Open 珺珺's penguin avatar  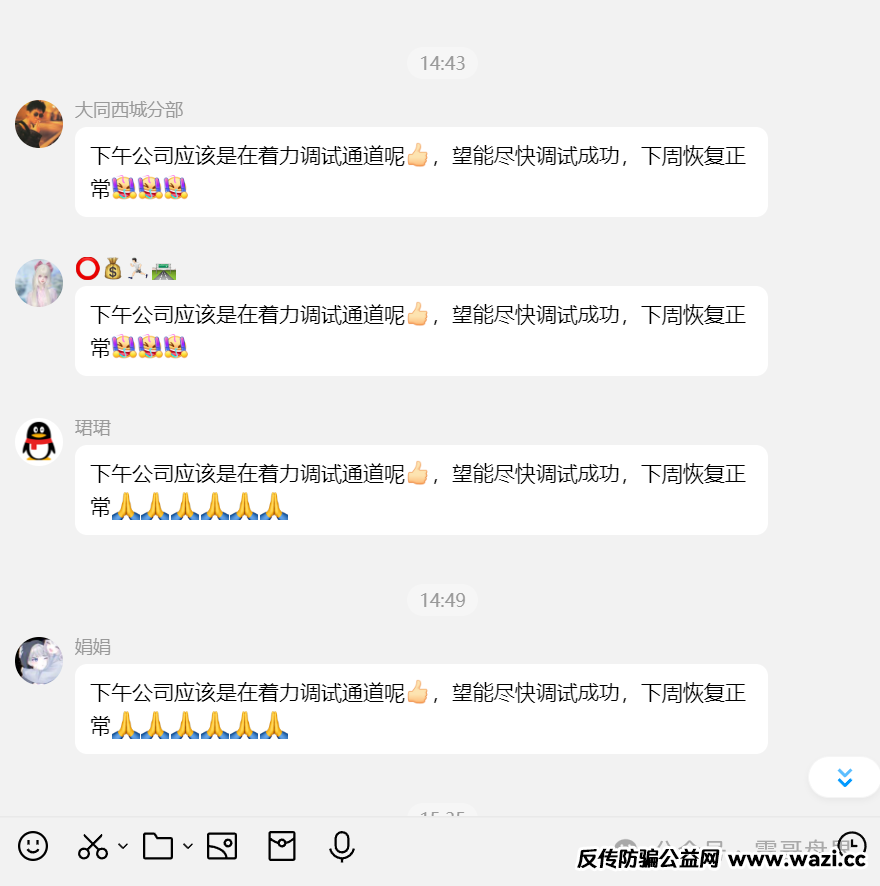point(39,442)
